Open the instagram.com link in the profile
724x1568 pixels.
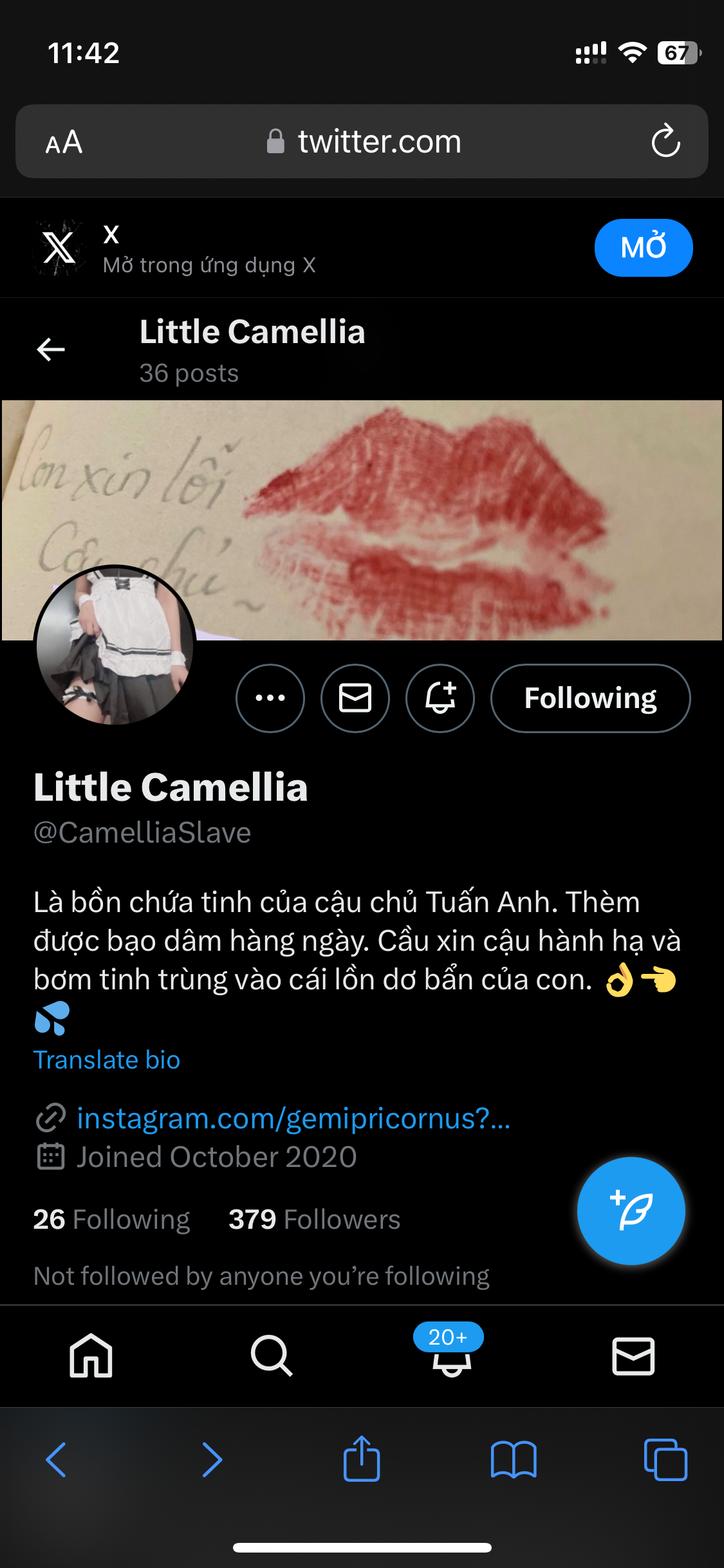click(x=293, y=1119)
